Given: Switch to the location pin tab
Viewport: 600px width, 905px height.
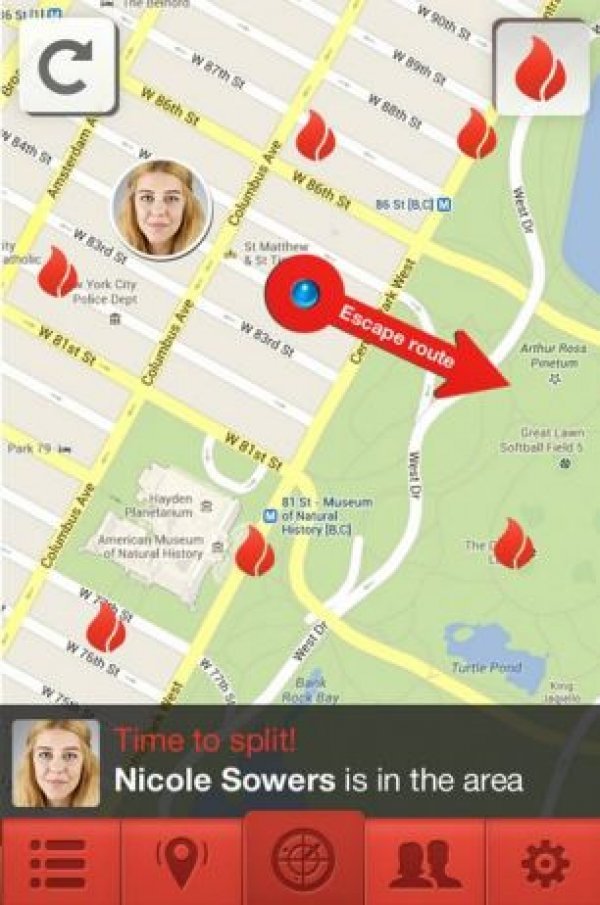Looking at the screenshot, I should click(182, 862).
